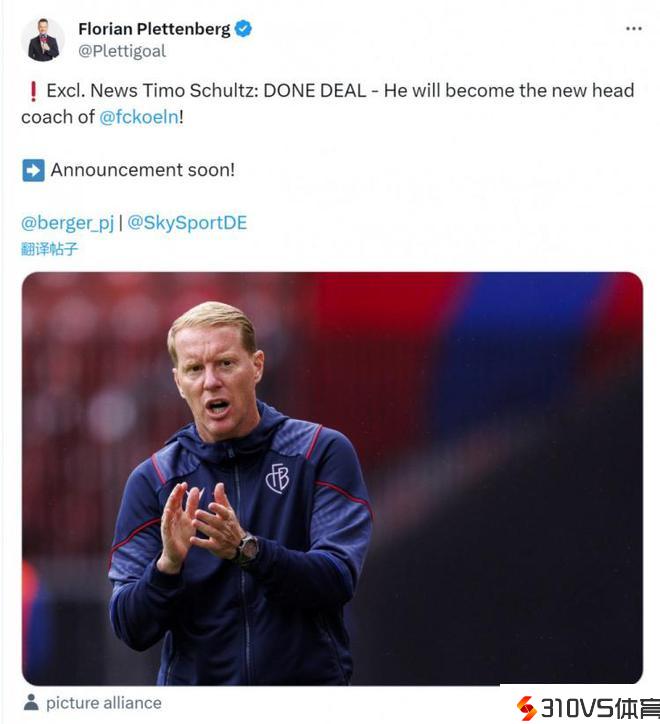The image size is (660, 724).
Task: Open the @SkySportDE mention
Action: (x=187, y=223)
